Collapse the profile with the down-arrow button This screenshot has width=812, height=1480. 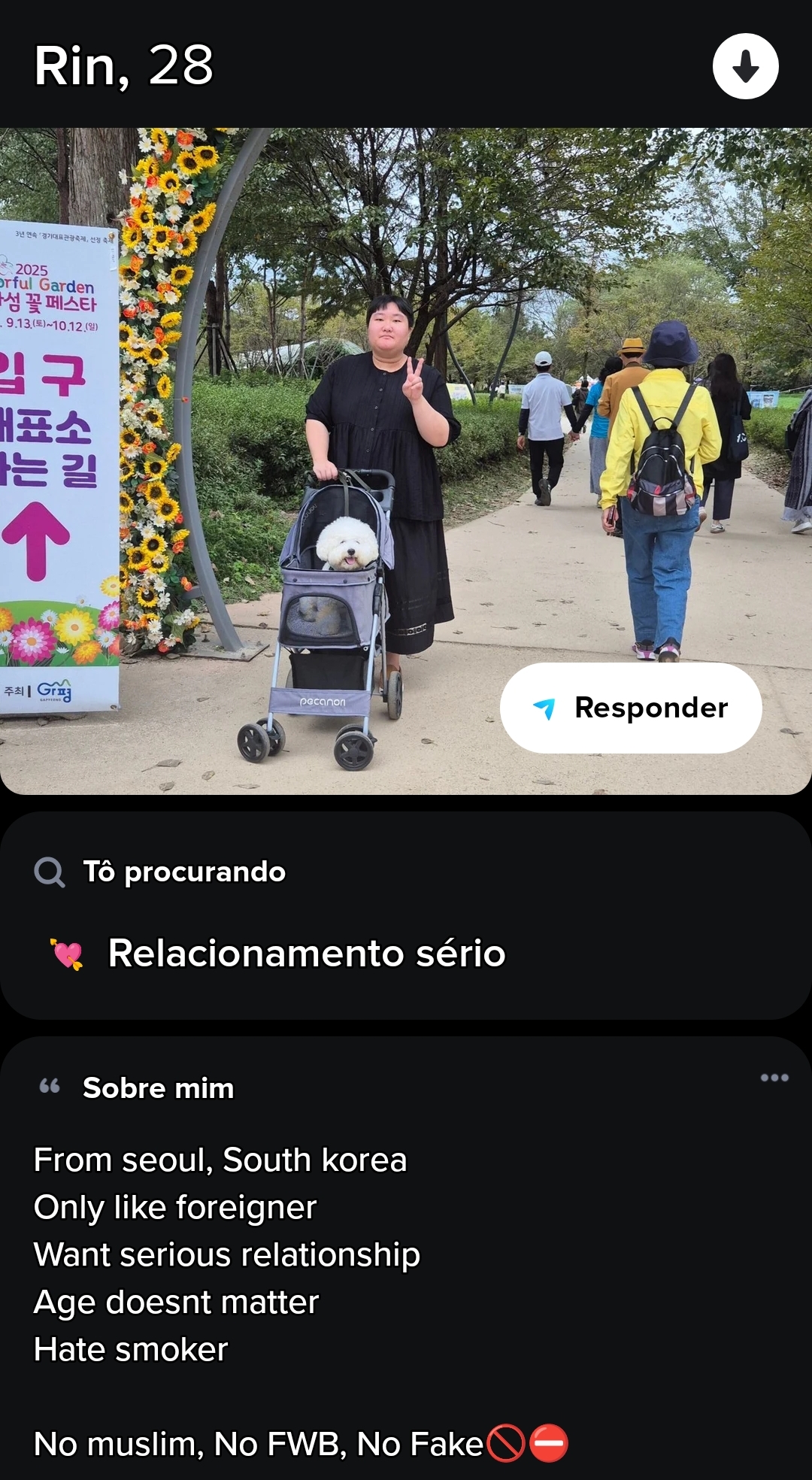746,66
